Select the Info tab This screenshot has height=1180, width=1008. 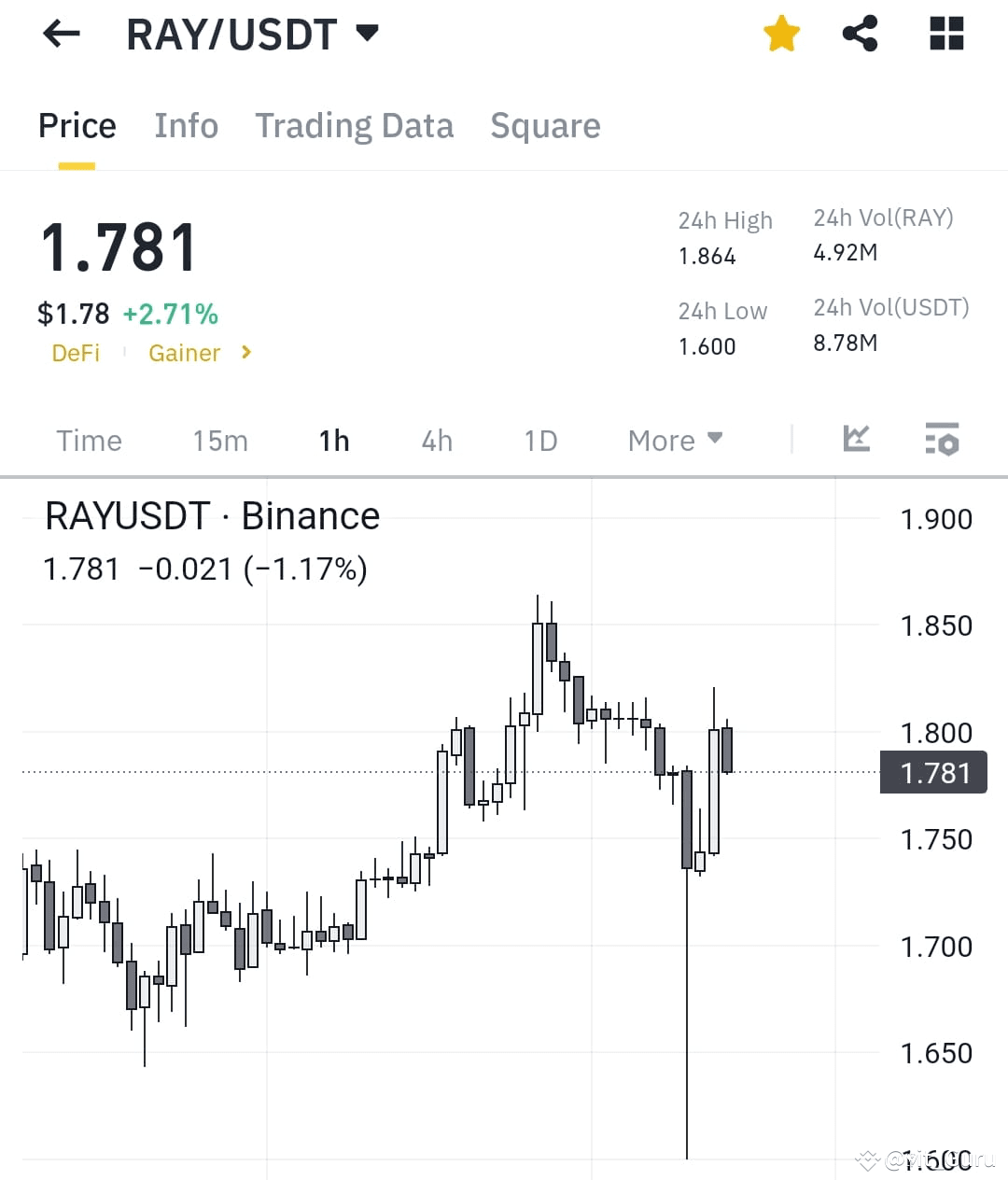(x=186, y=125)
